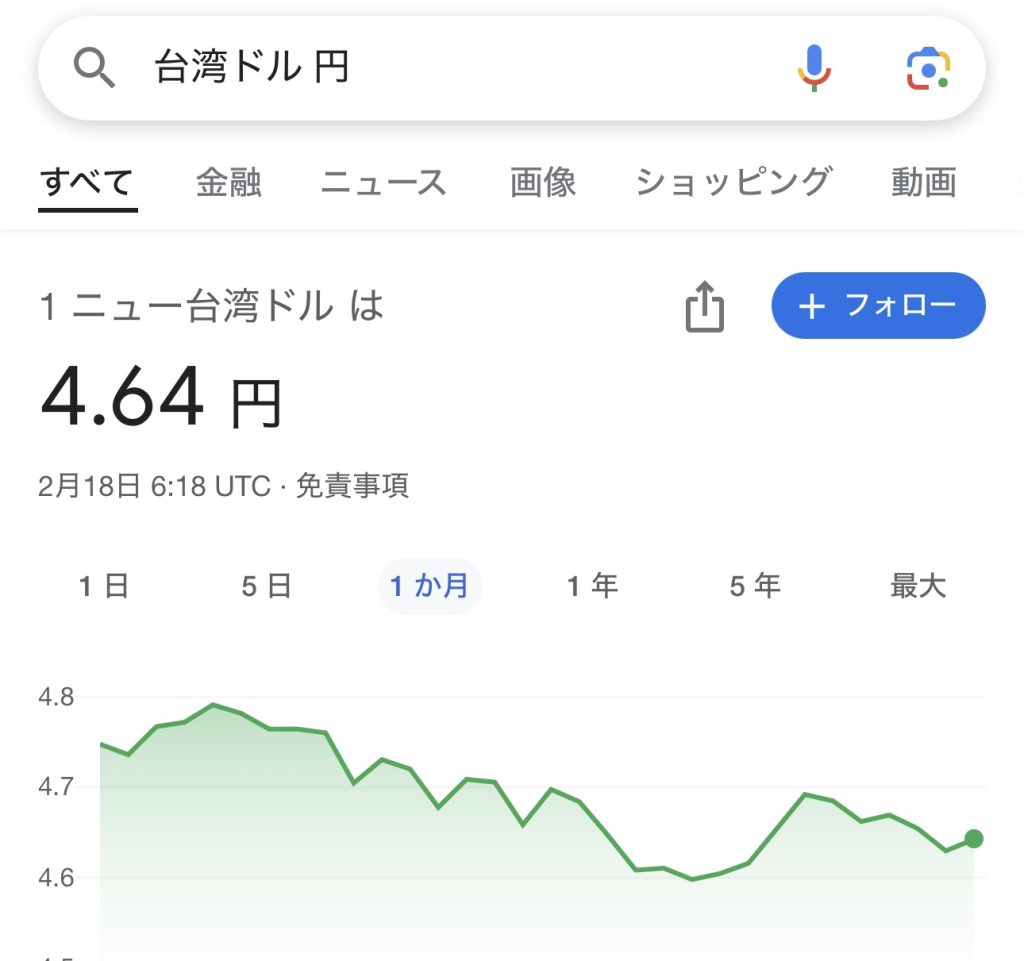Open Google Lens camera search

point(928,68)
